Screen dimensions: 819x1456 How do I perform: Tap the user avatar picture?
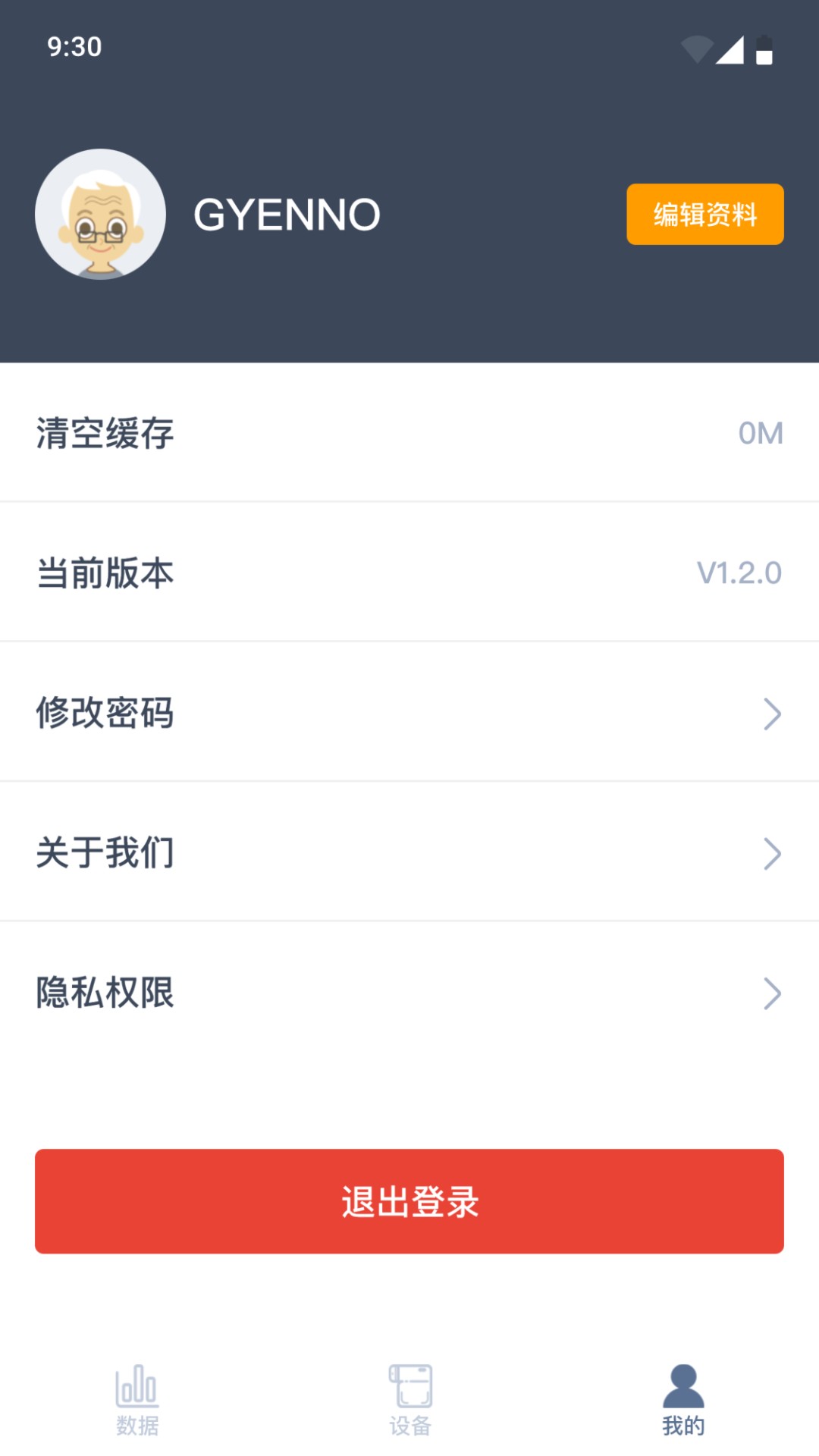[101, 215]
